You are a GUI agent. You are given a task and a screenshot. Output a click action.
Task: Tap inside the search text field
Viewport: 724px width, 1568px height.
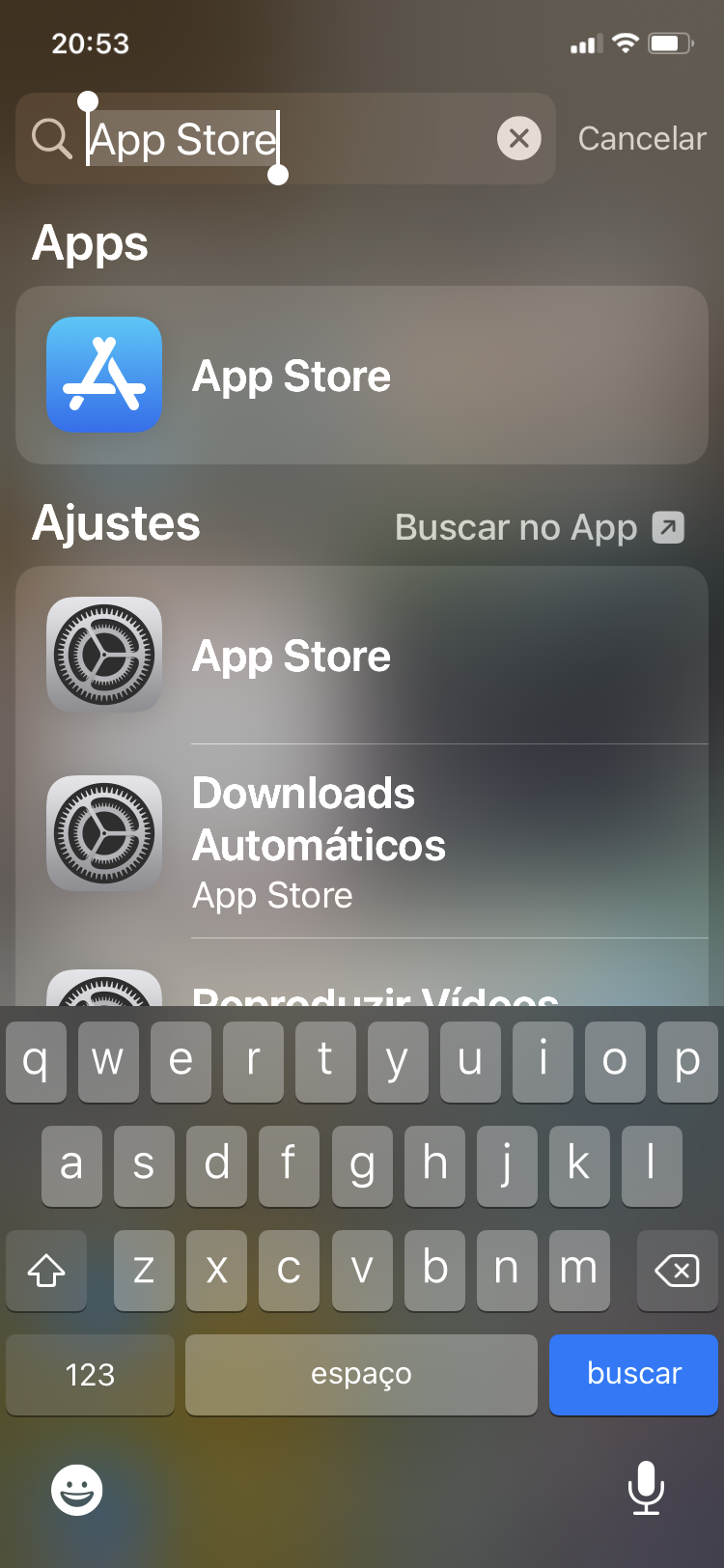386,139
